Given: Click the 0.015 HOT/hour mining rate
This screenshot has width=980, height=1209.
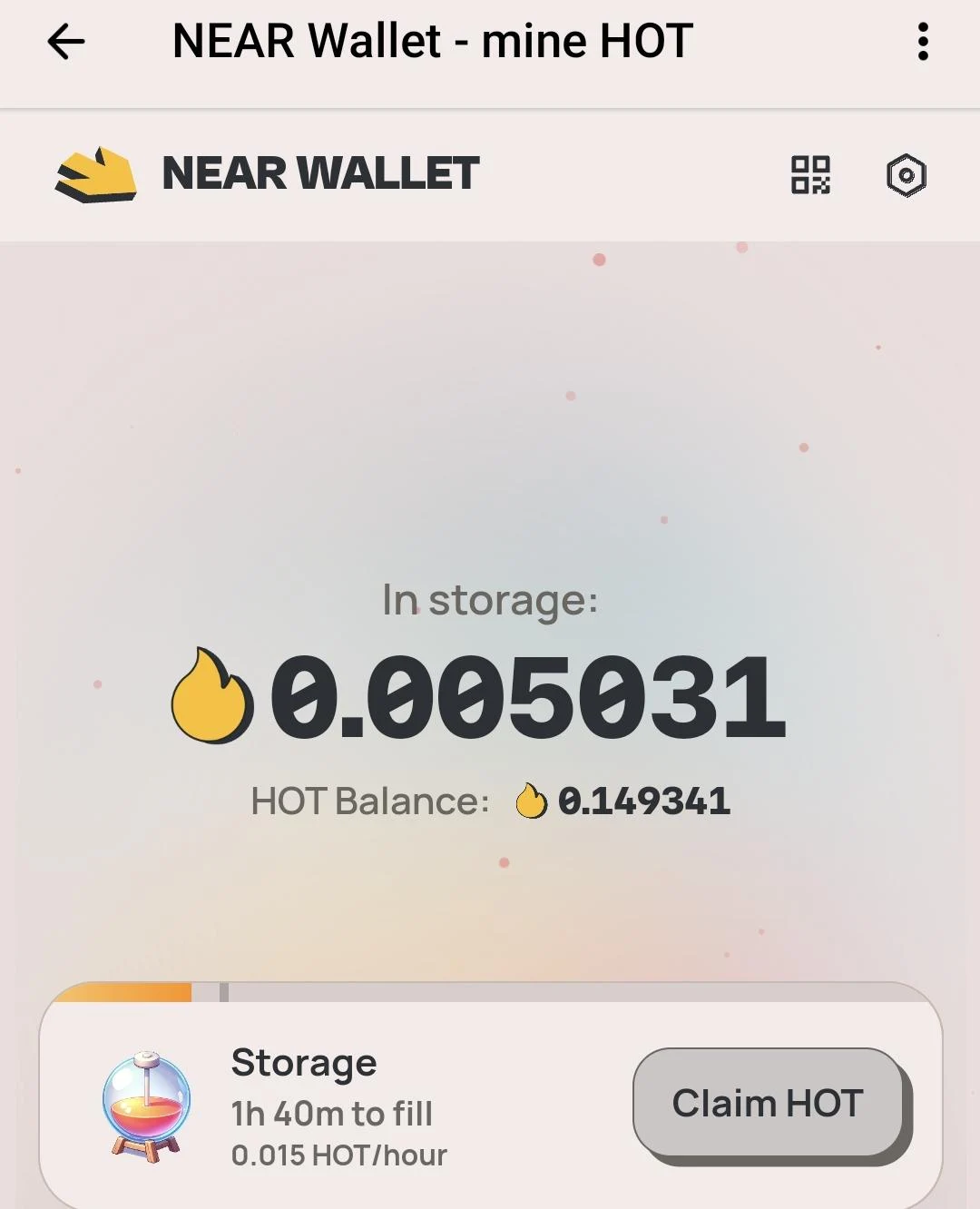Looking at the screenshot, I should [339, 1155].
